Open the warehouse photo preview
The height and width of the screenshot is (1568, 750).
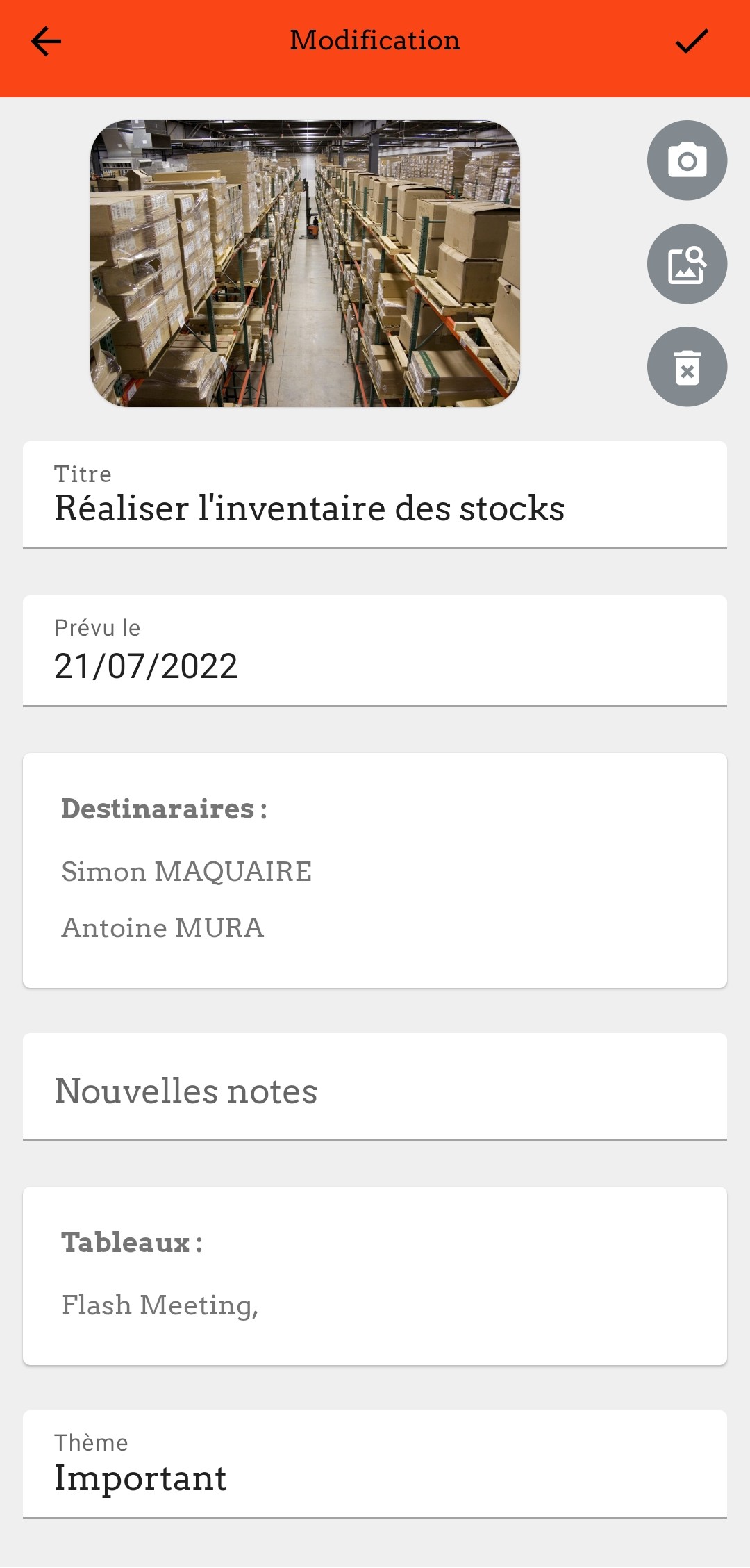[306, 264]
